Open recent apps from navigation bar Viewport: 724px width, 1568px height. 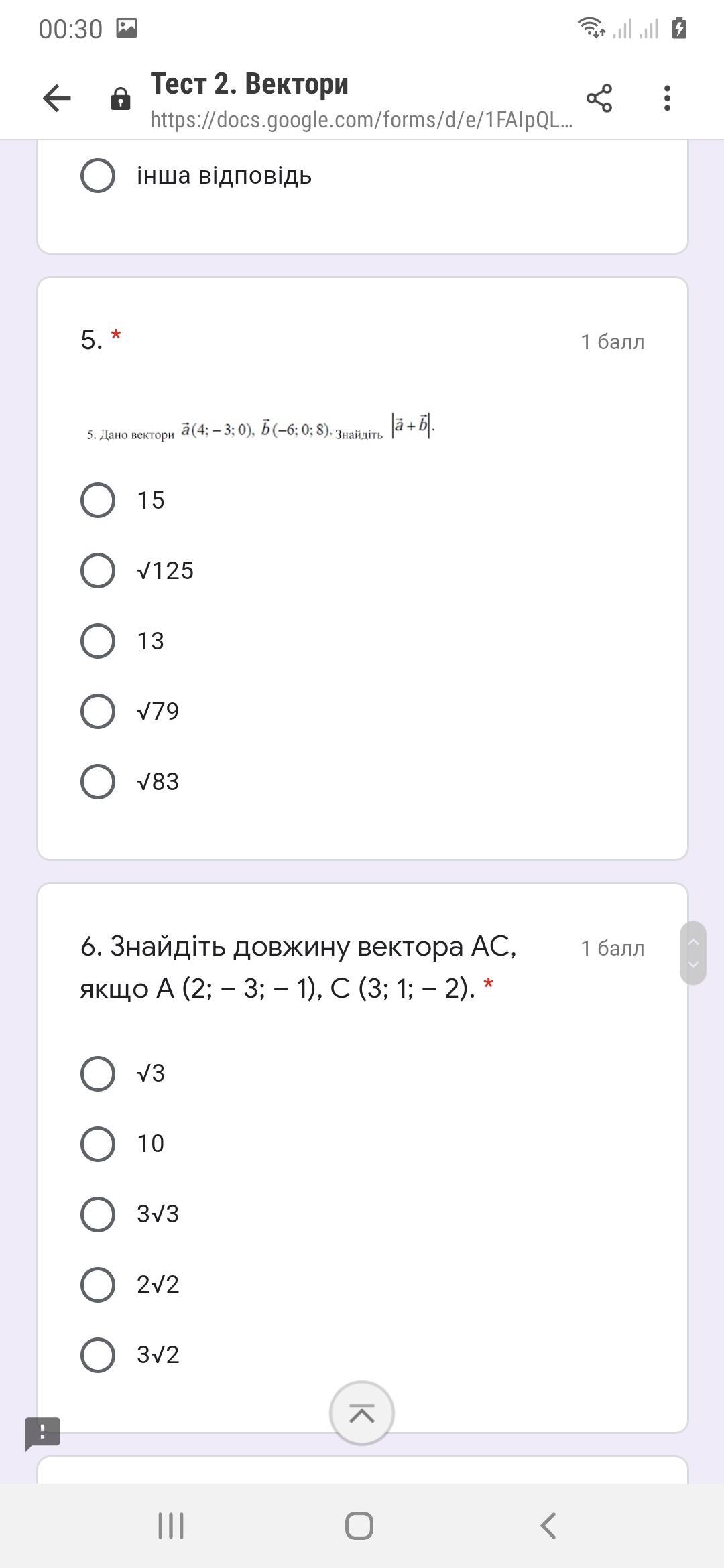click(171, 1526)
